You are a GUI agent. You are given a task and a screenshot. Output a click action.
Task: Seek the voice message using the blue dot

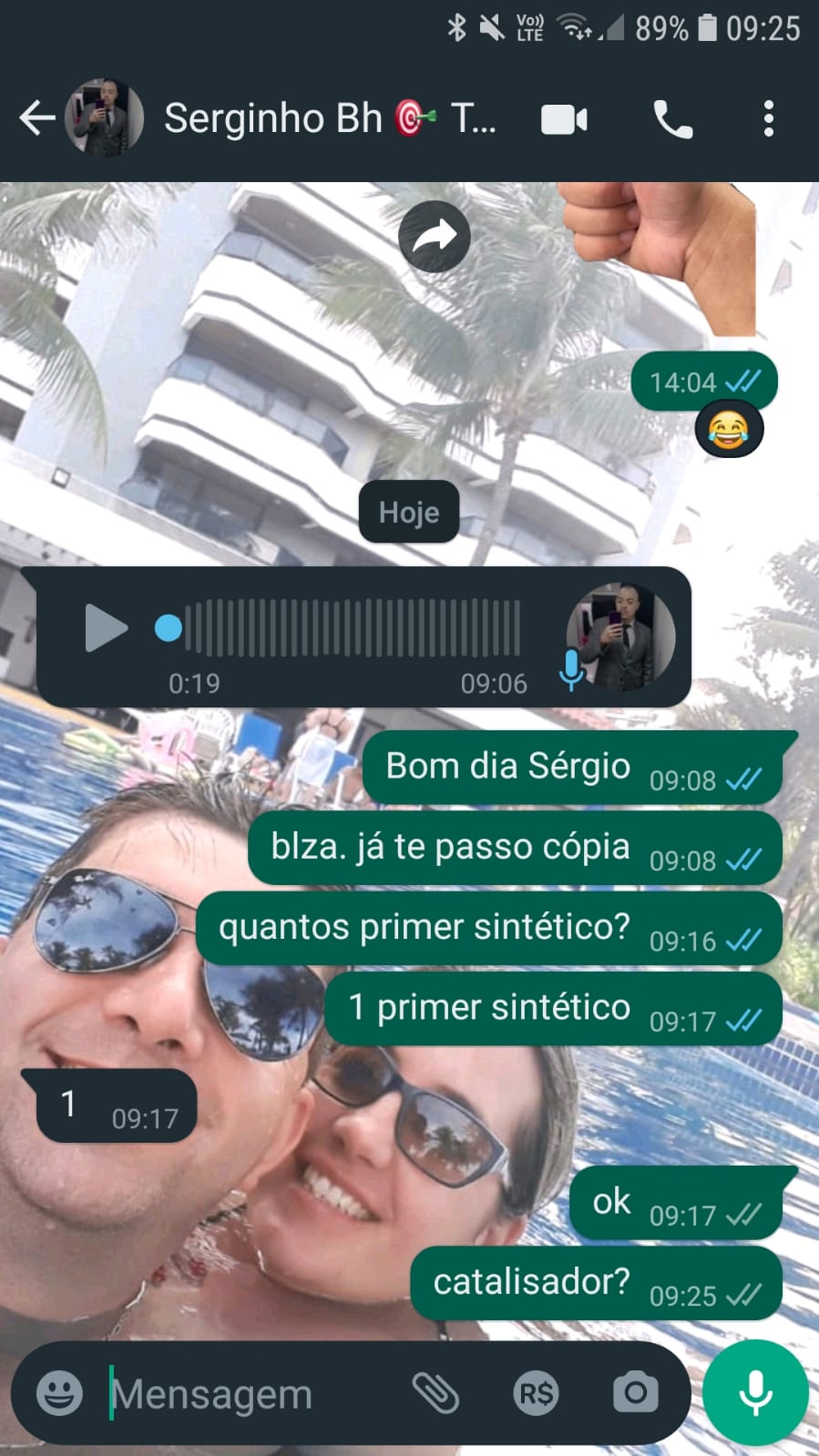(169, 628)
